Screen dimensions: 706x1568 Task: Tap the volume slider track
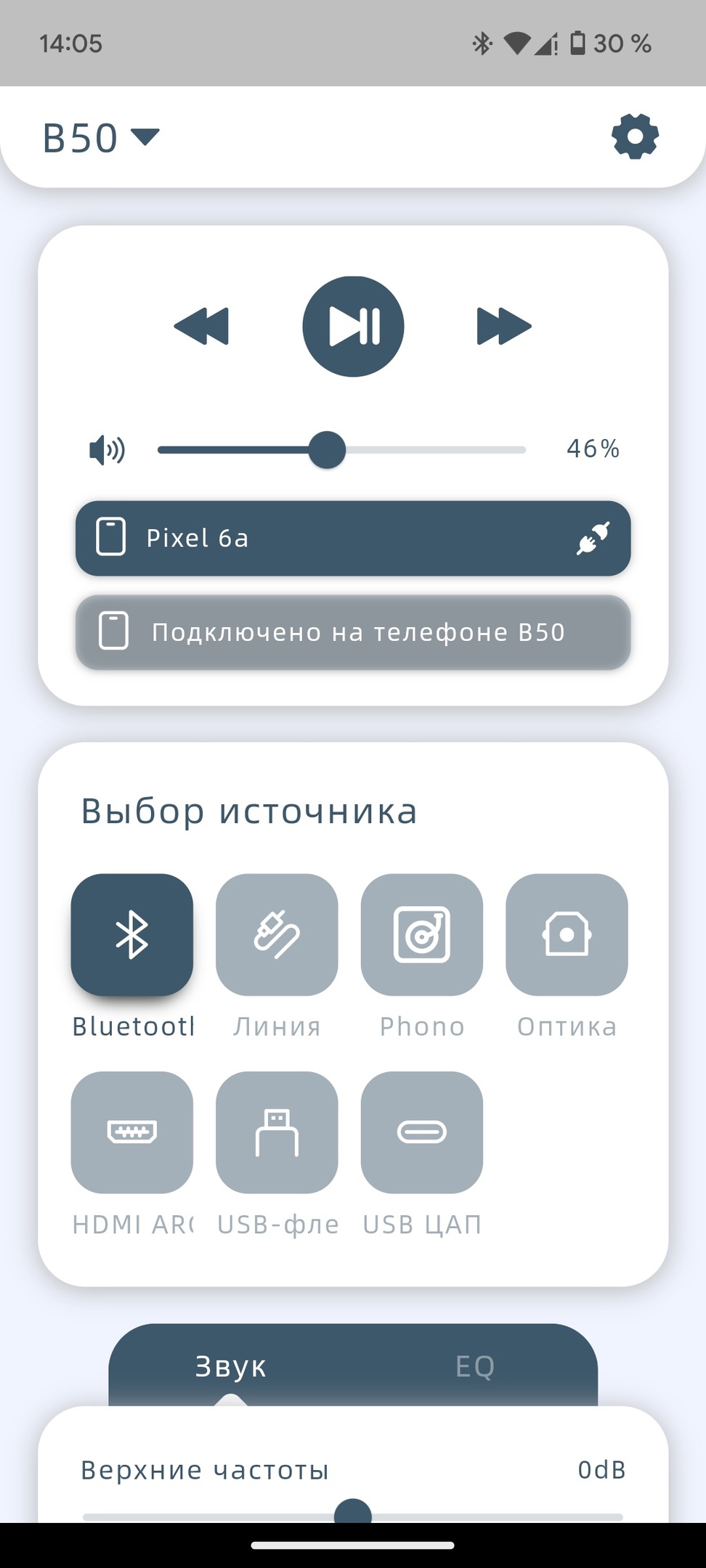[x=436, y=450]
